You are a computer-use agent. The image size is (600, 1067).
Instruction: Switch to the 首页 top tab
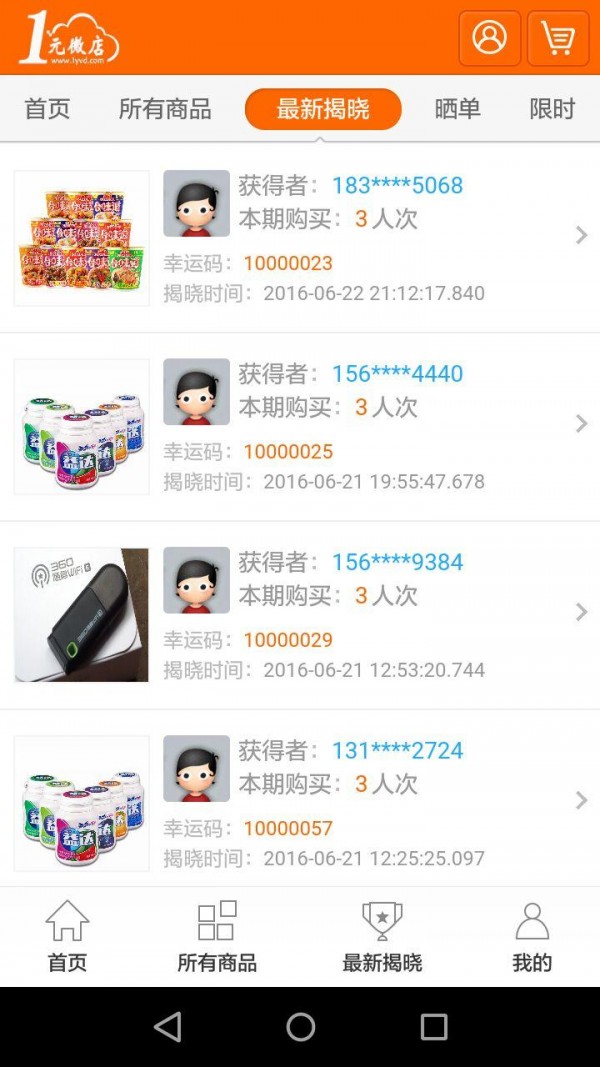coord(47,109)
